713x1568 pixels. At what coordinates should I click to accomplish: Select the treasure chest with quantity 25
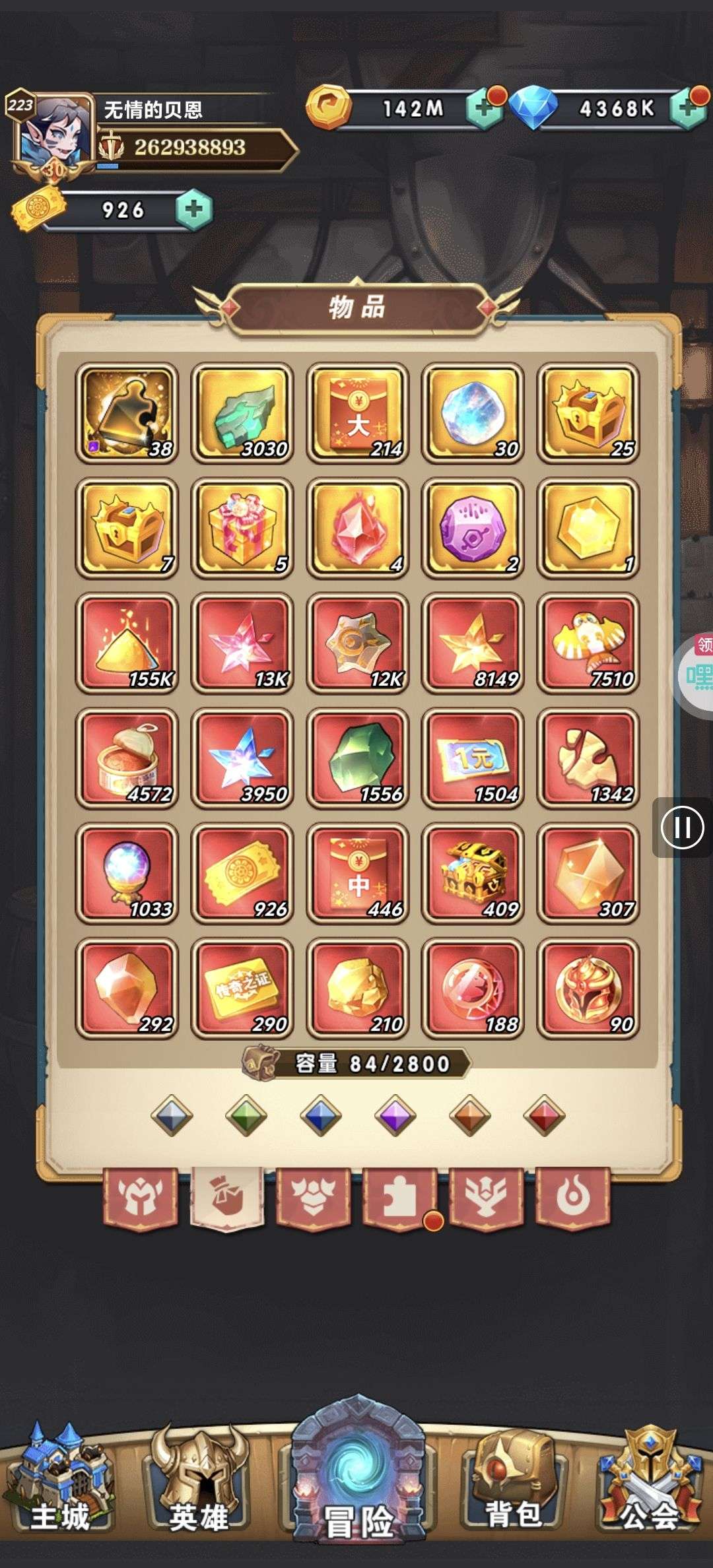[588, 413]
